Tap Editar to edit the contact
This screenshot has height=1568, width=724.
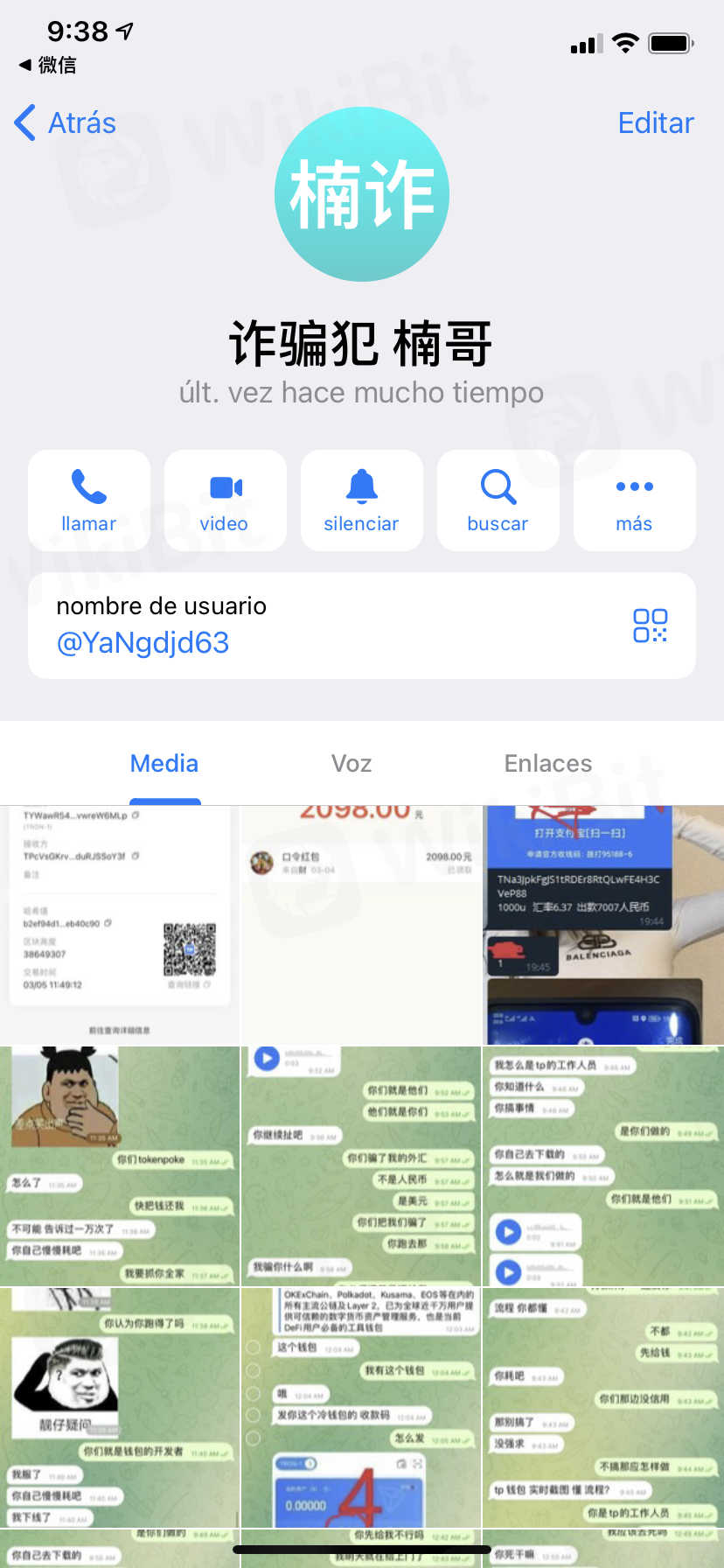coord(655,123)
